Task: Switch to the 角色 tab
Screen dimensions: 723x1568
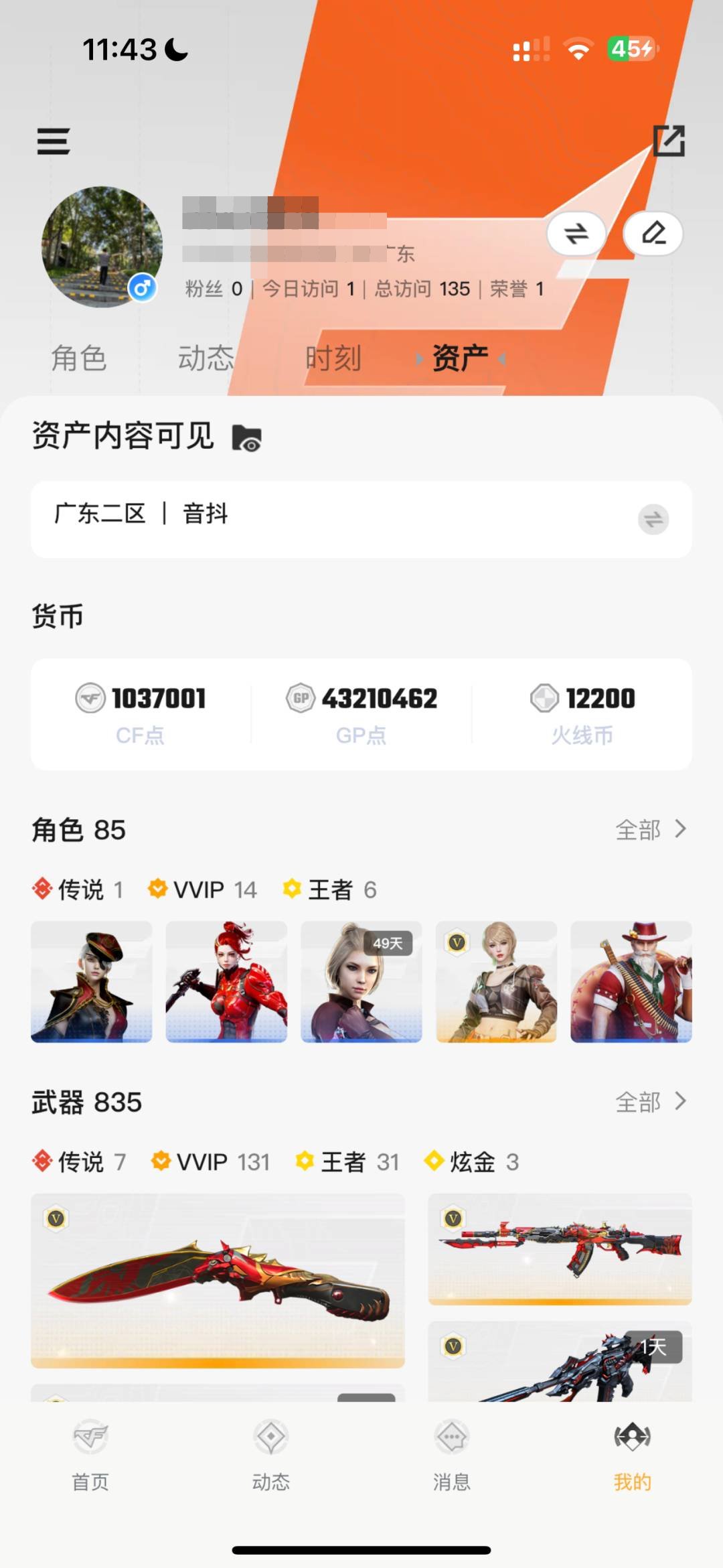Action: point(78,357)
